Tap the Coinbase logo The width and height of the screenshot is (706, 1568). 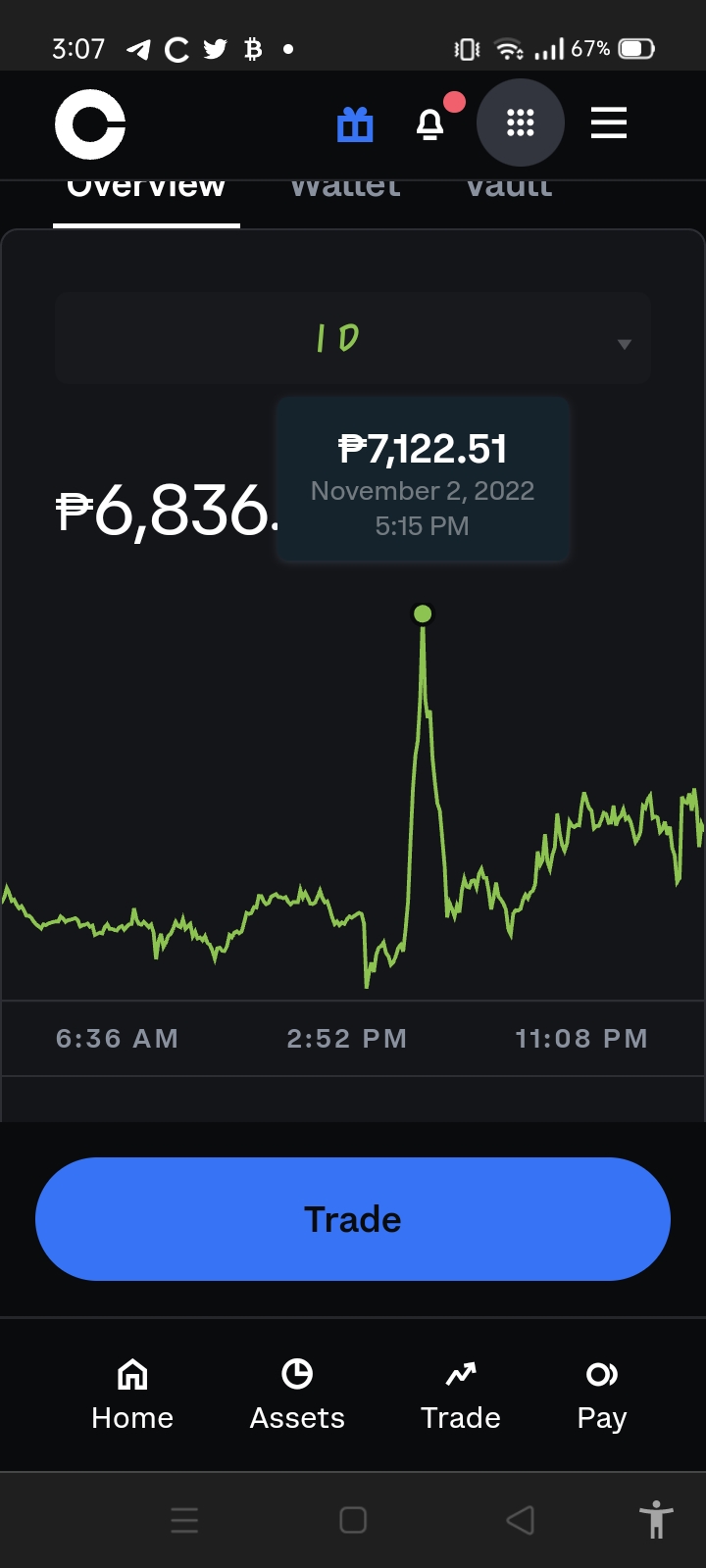(90, 124)
